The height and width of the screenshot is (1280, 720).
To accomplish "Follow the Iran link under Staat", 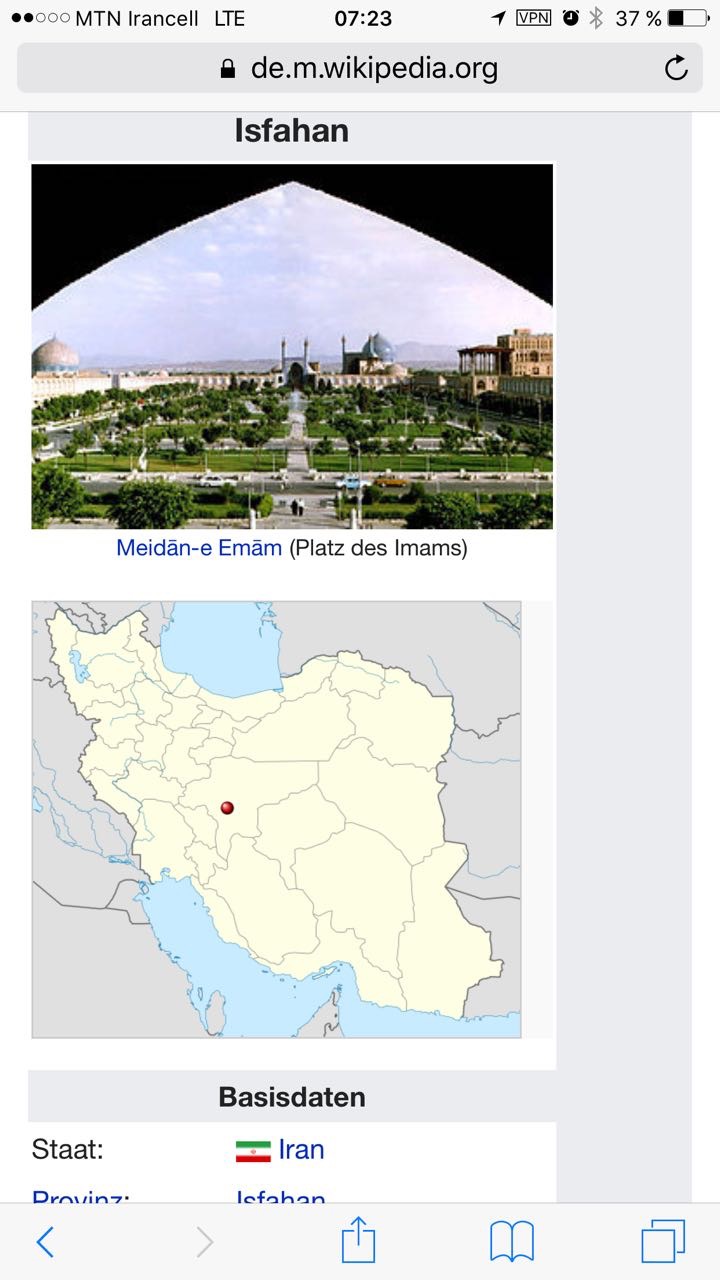I will pyautogui.click(x=301, y=1150).
